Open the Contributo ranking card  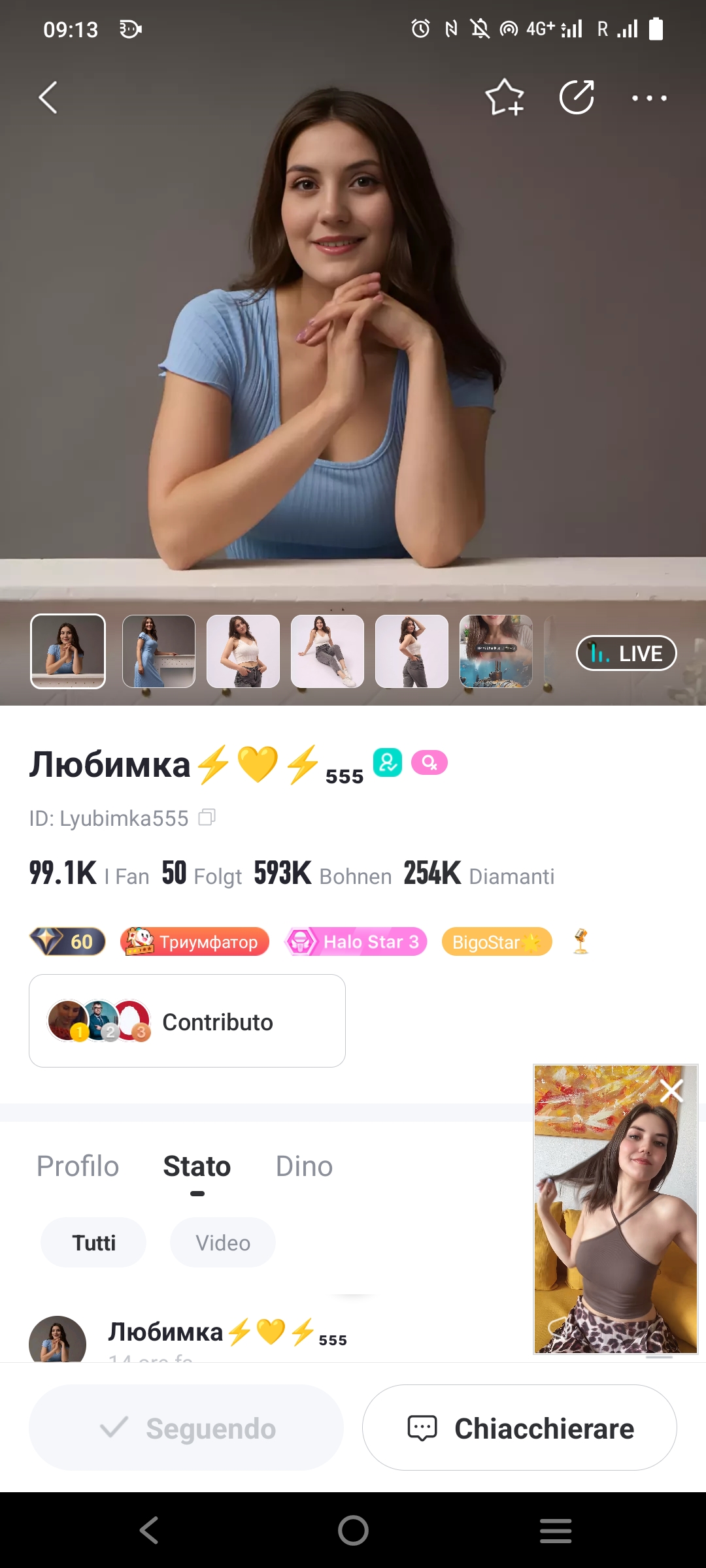coord(187,1021)
